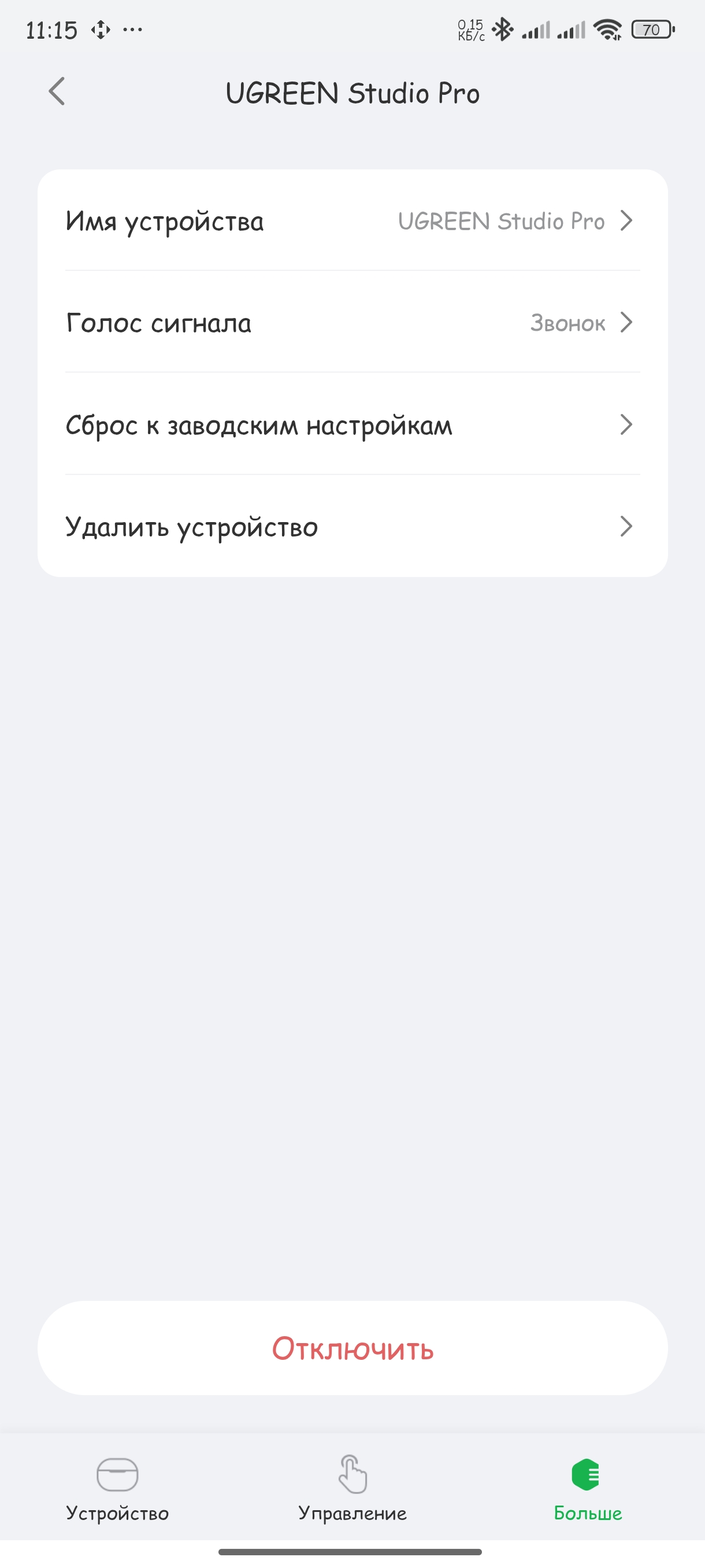
Task: Switch to the Управление tab
Action: (x=352, y=1488)
